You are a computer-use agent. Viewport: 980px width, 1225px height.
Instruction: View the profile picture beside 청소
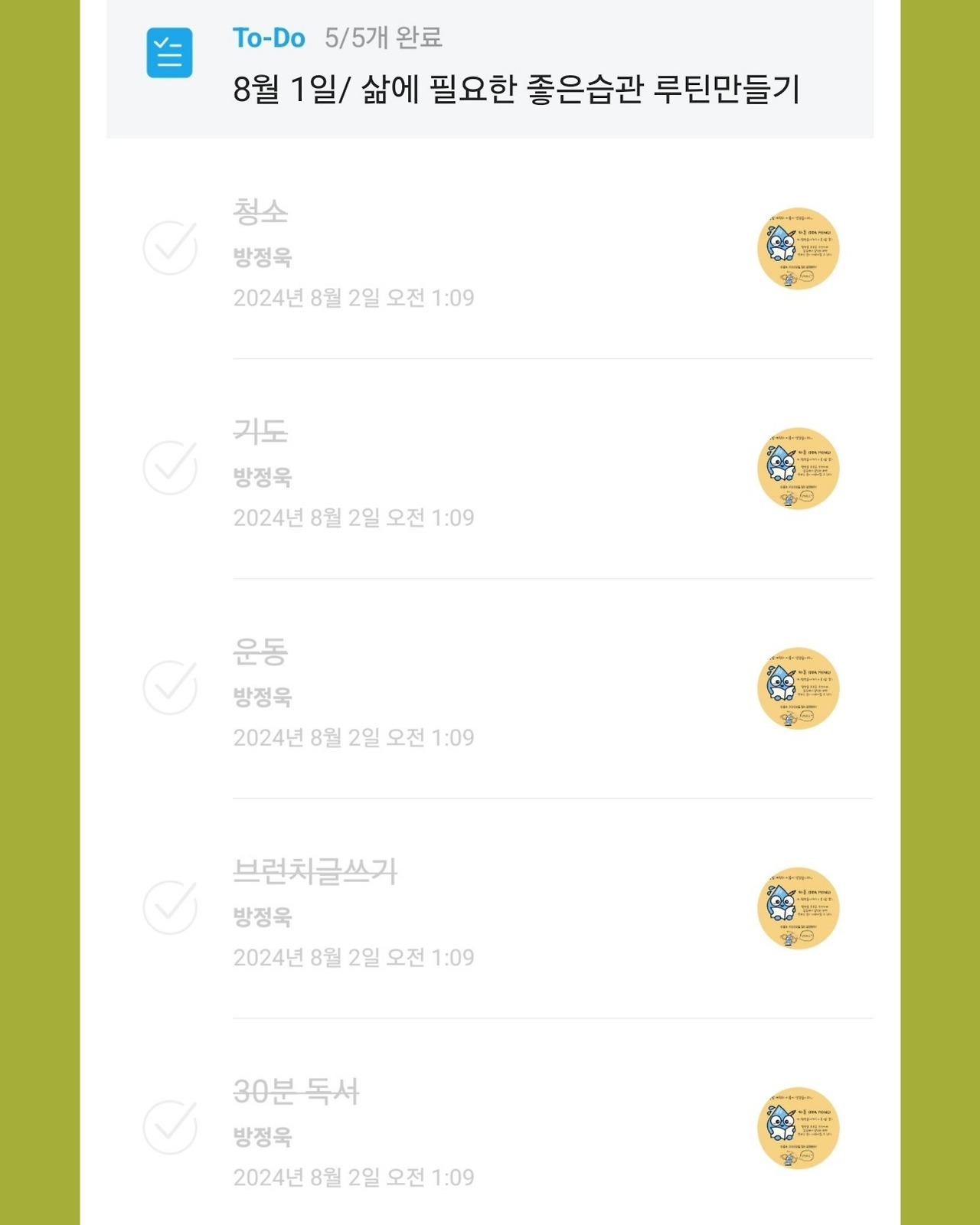point(798,249)
